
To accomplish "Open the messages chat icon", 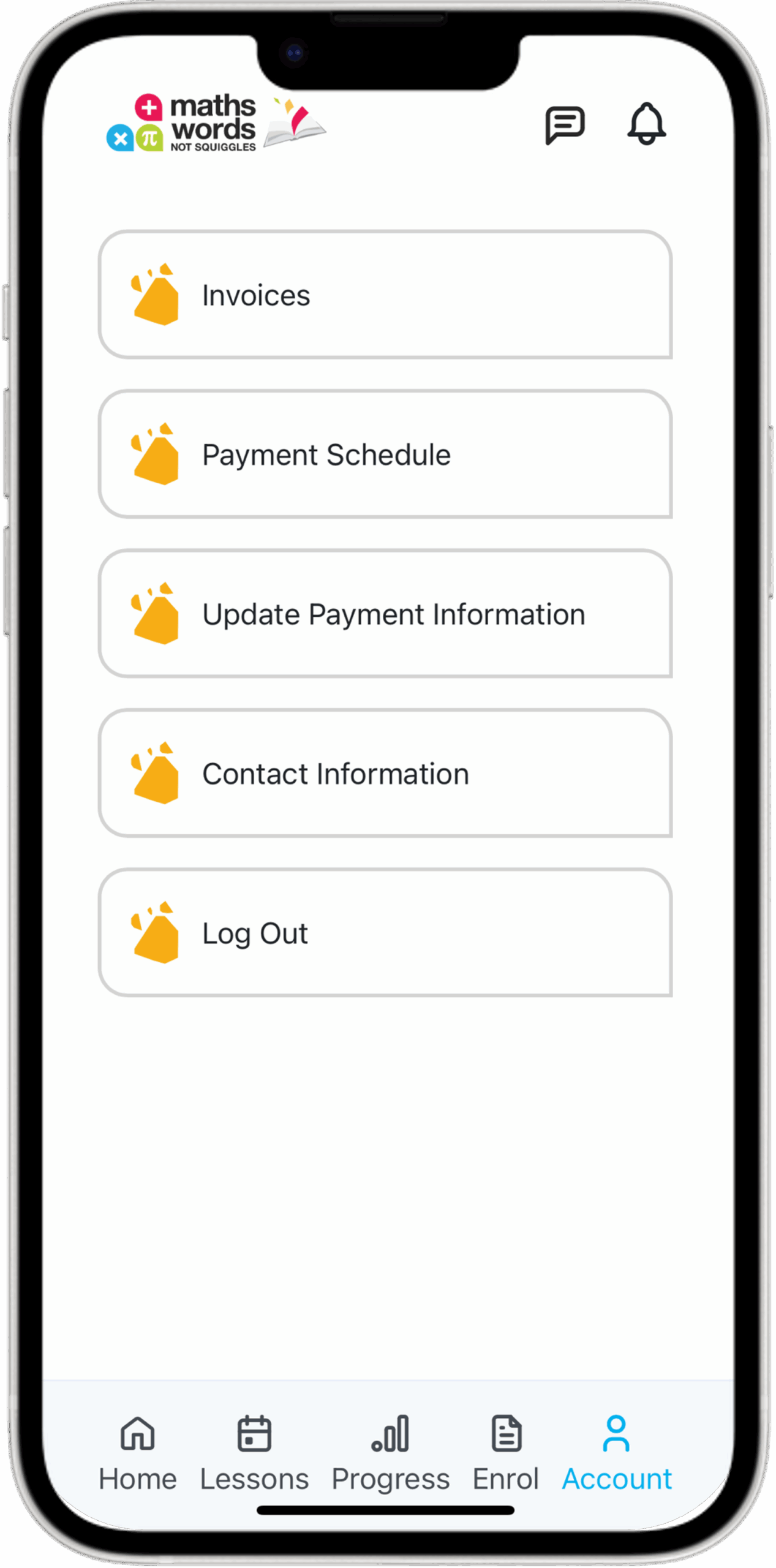I will tap(564, 125).
